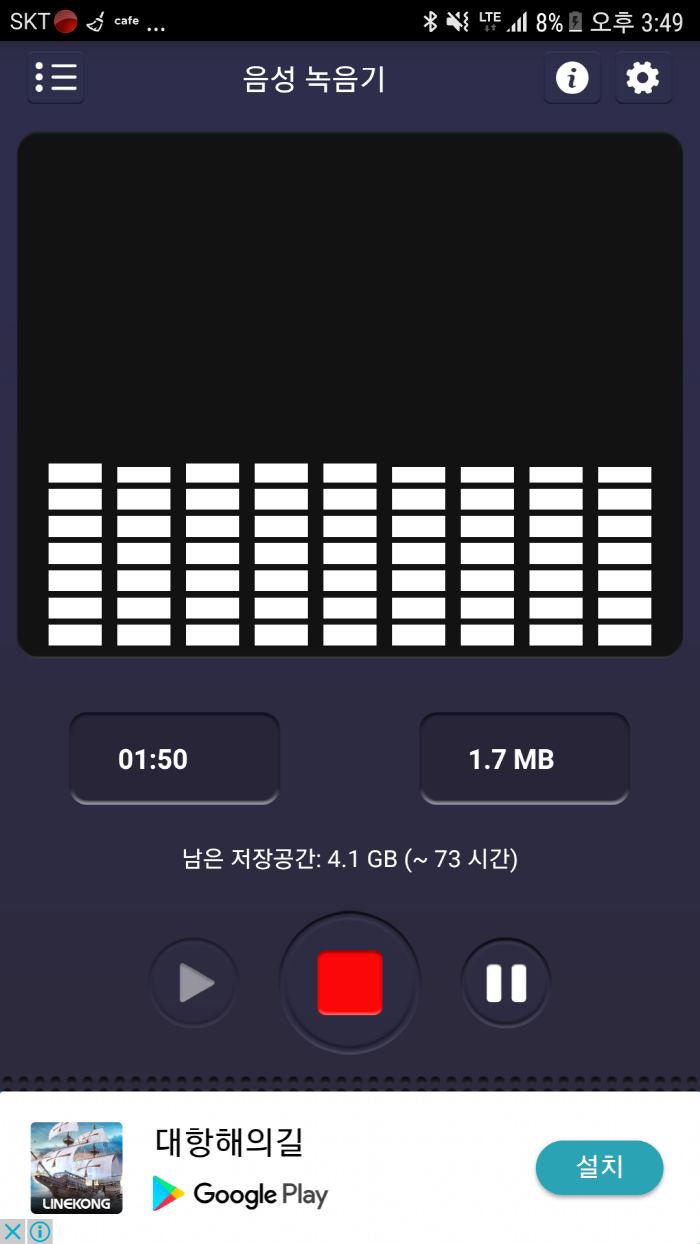The width and height of the screenshot is (700, 1244).
Task: Close the ad banner
Action: coord(12,1231)
